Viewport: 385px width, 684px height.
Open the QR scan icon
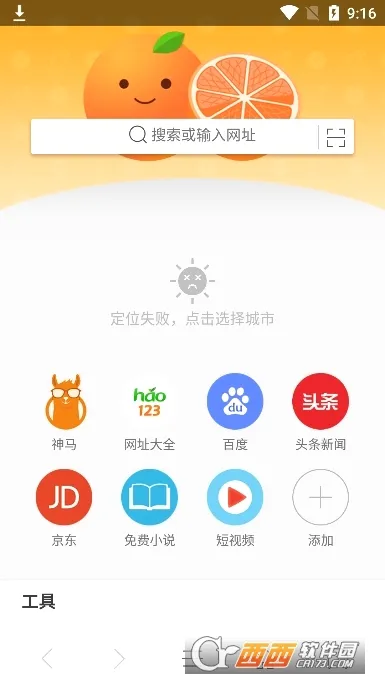(x=336, y=137)
